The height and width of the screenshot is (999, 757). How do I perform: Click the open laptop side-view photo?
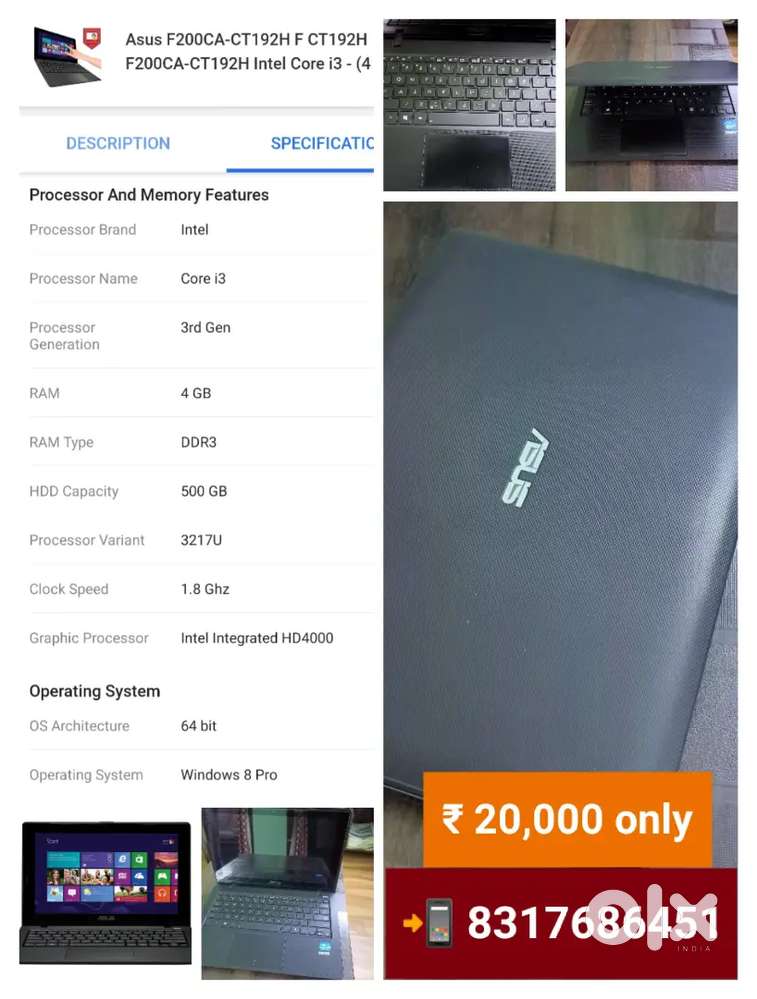(650, 104)
